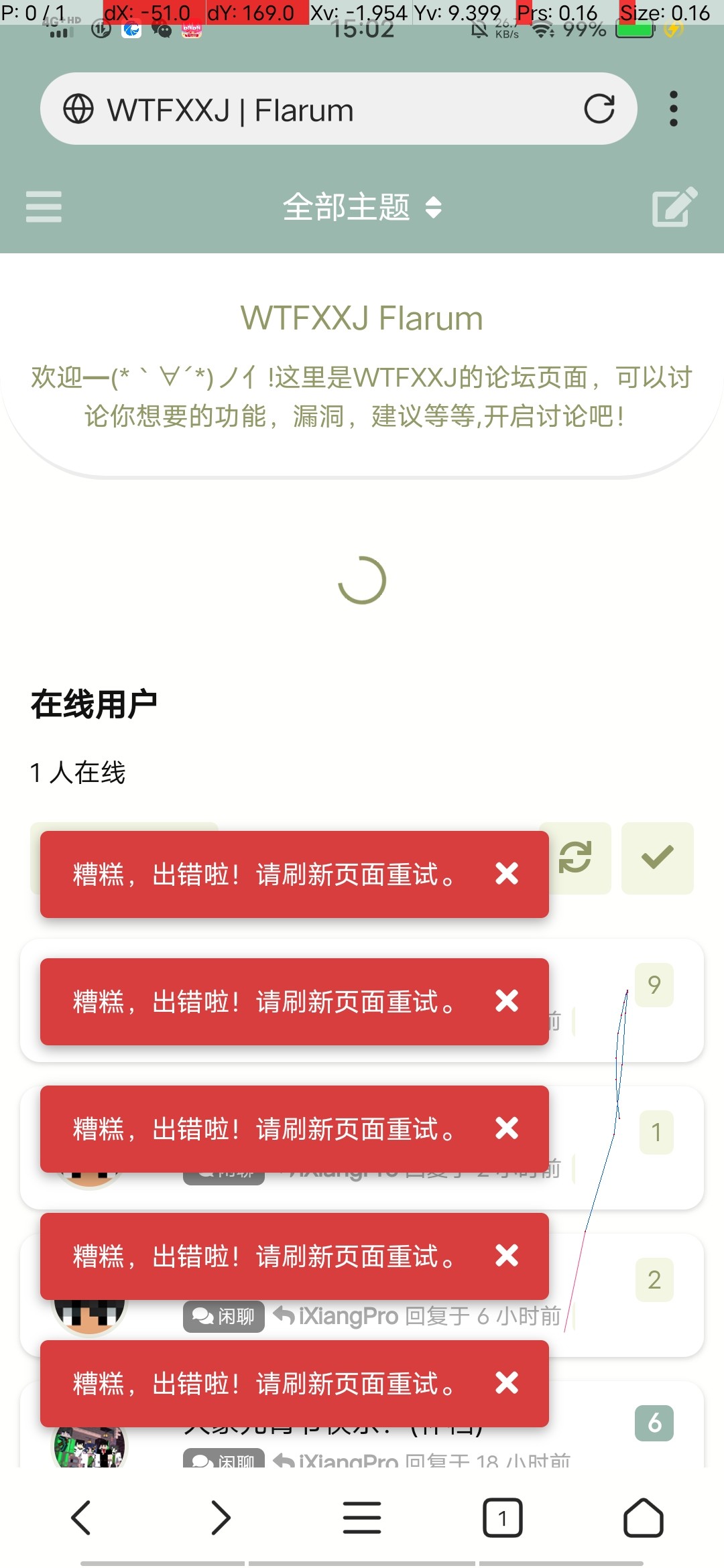Viewport: 724px width, 1568px height.
Task: Compose a new discussion with the edit icon
Action: (x=674, y=207)
